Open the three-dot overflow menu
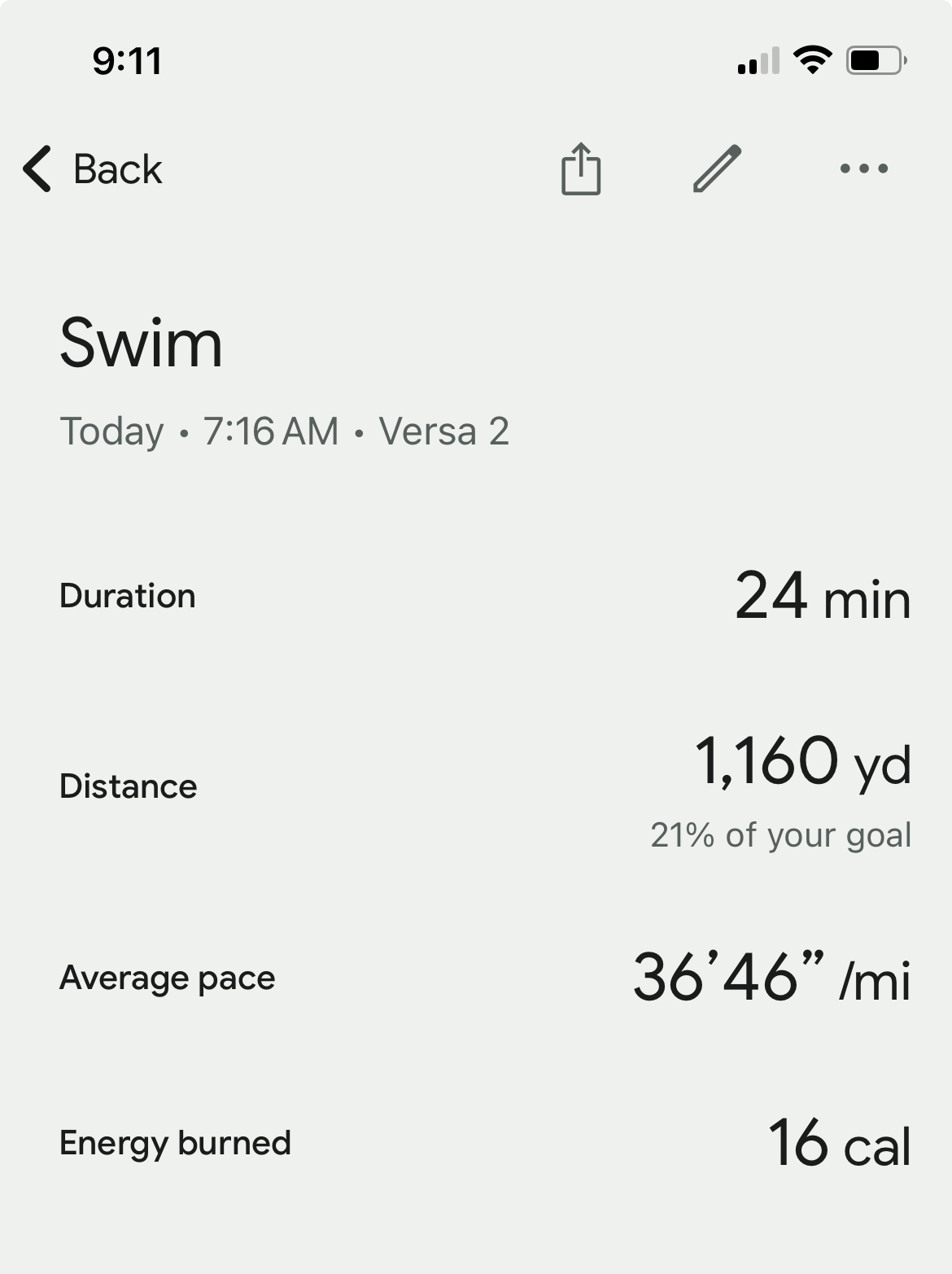This screenshot has width=952, height=1274. 863,169
